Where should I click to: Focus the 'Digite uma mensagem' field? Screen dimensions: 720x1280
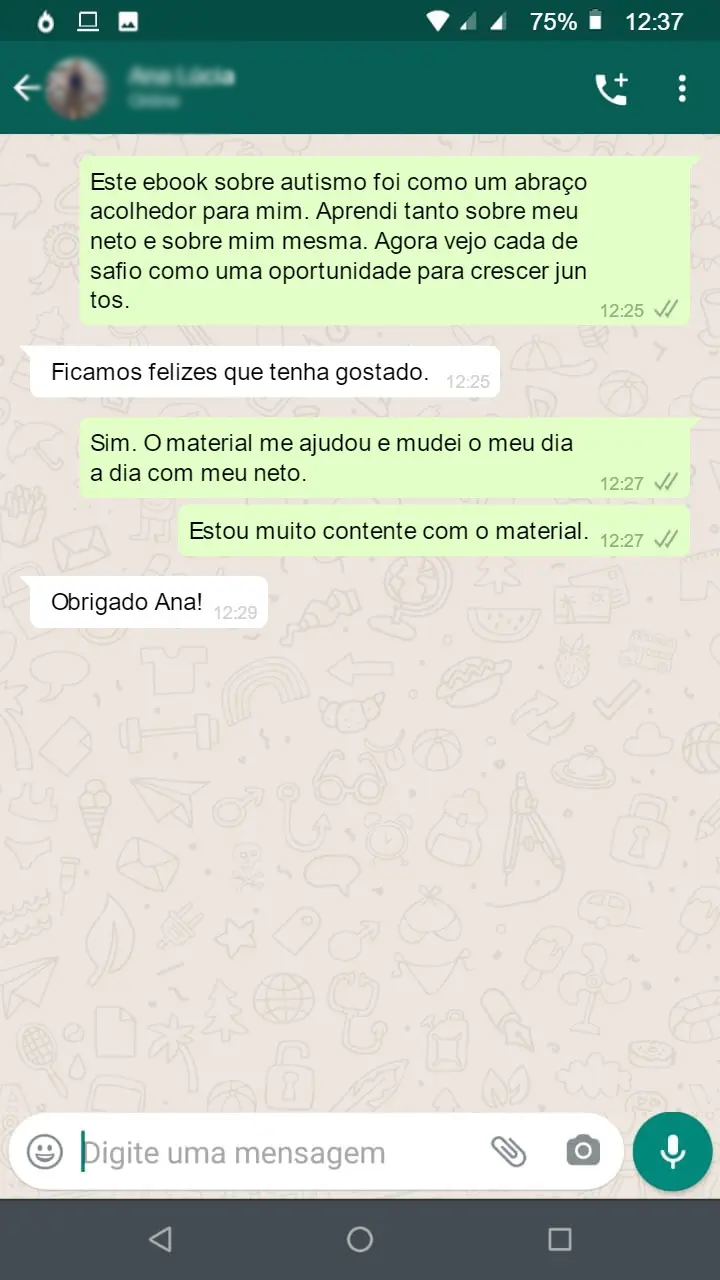(x=270, y=1152)
